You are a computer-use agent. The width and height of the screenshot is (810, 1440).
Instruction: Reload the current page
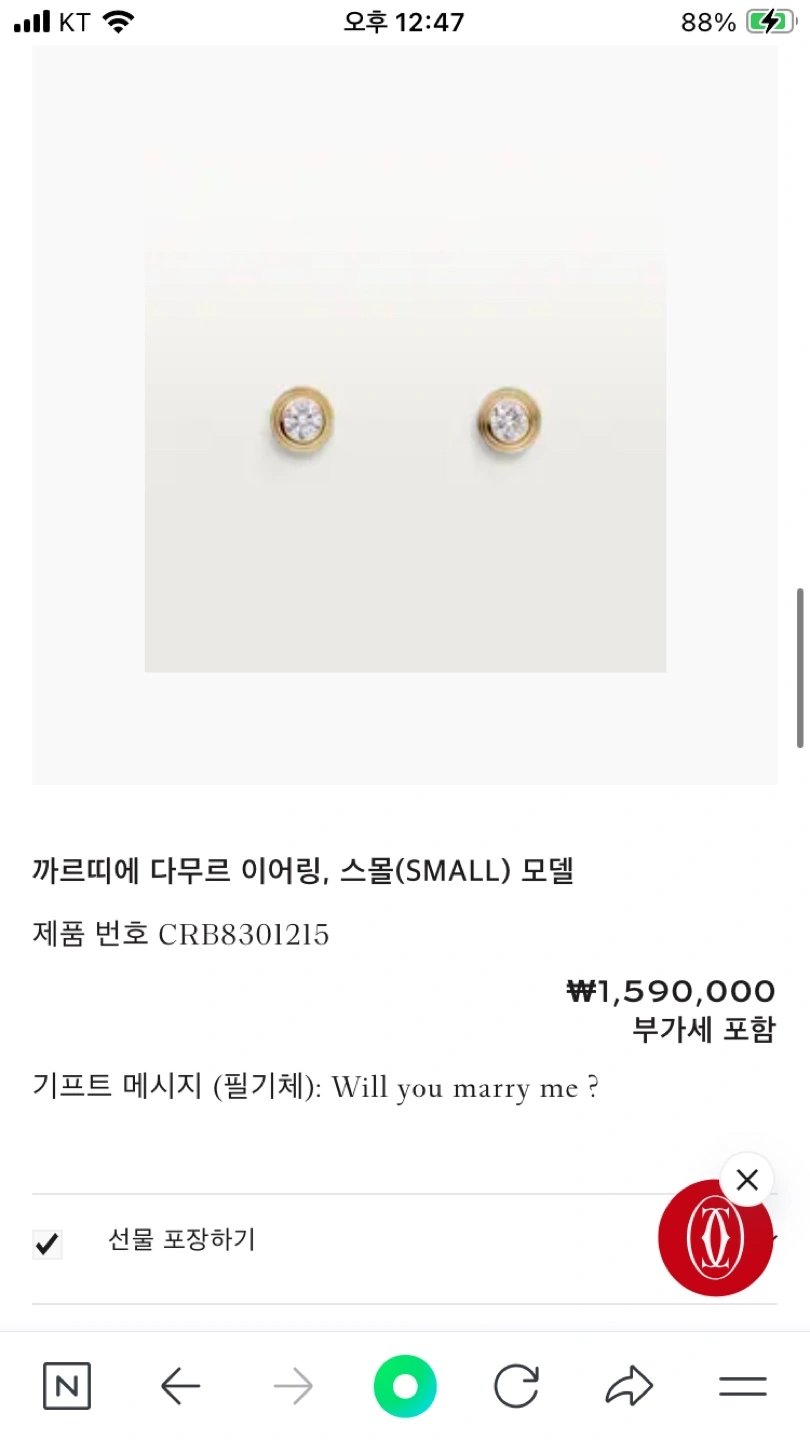click(516, 1386)
